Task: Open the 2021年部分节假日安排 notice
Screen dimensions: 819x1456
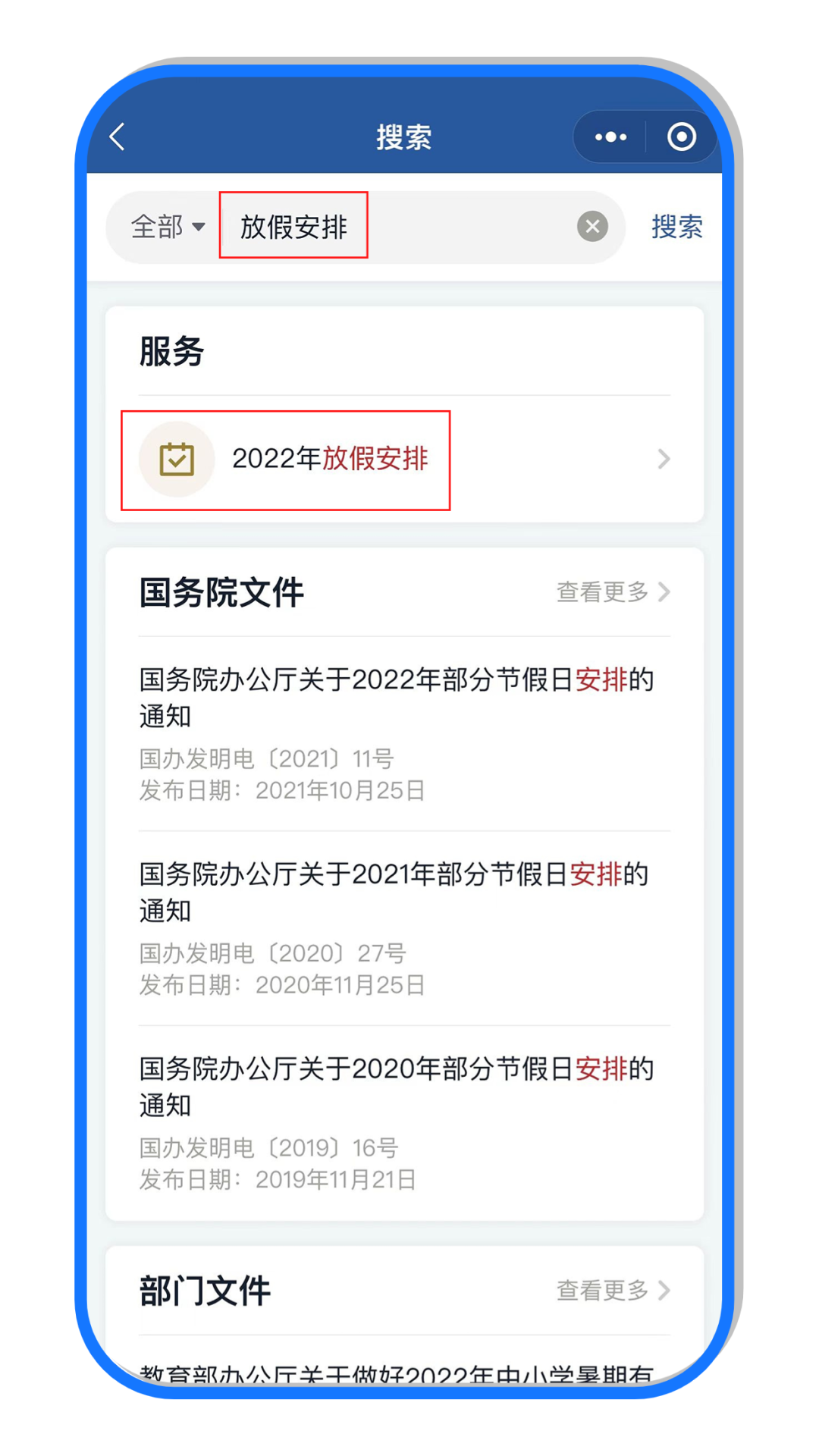Action: click(394, 892)
